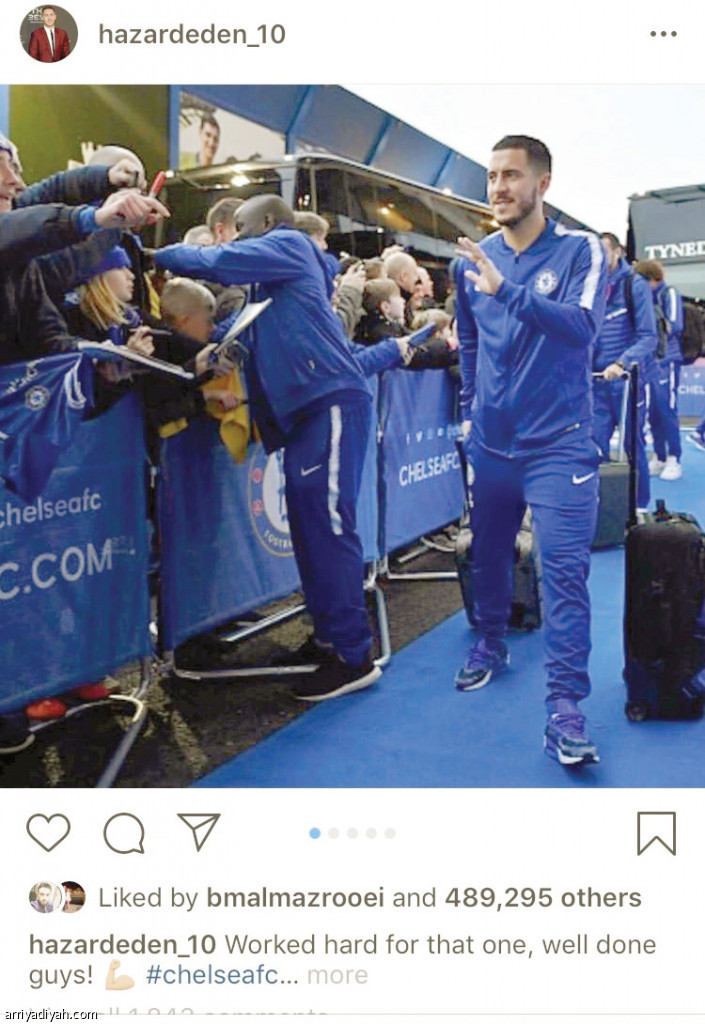This screenshot has height=1024, width=705.
Task: Open the three-dot post options menu
Action: coord(663,34)
